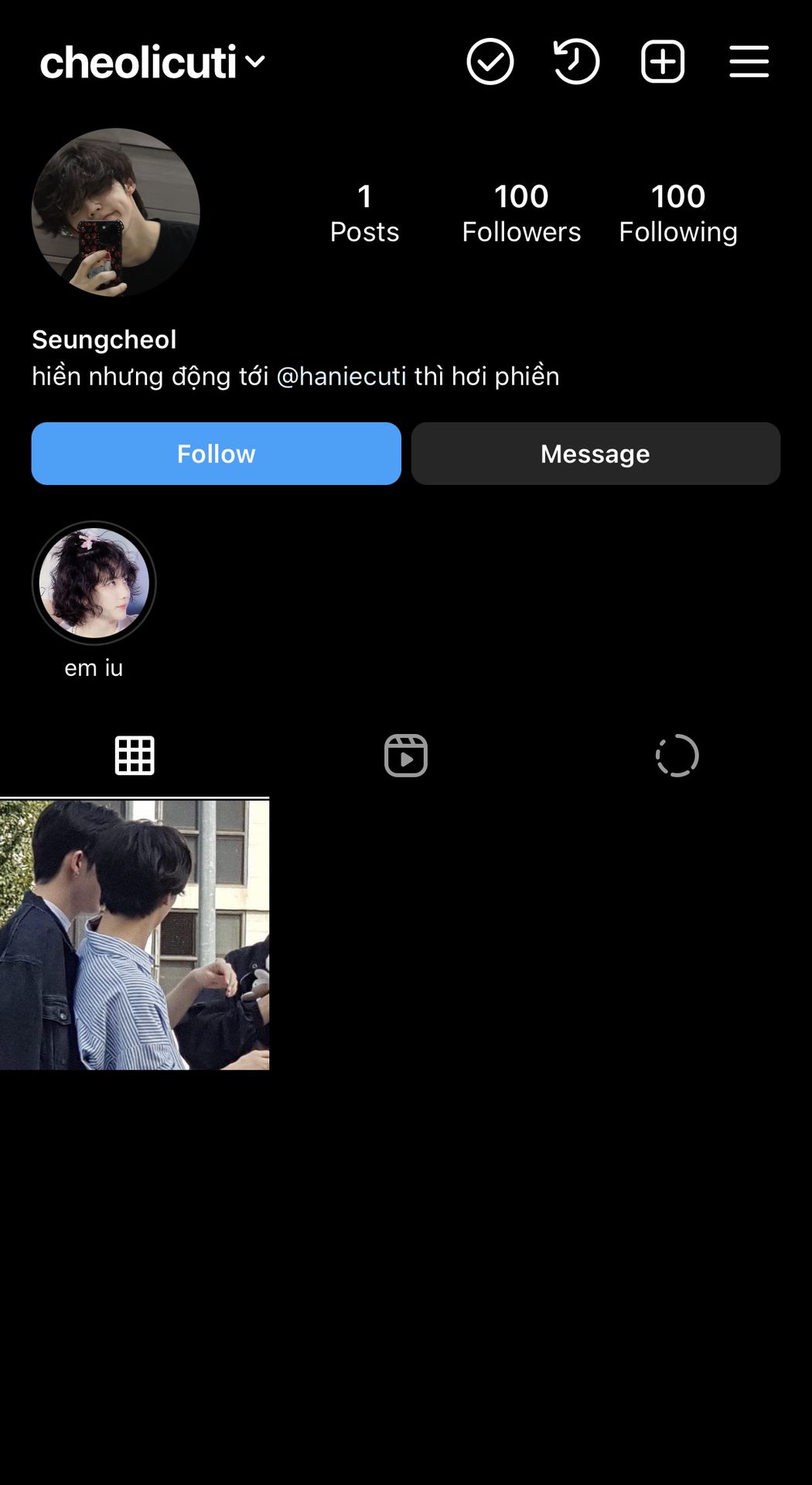The image size is (812, 1485).
Task: Follow this account
Action: tap(217, 453)
